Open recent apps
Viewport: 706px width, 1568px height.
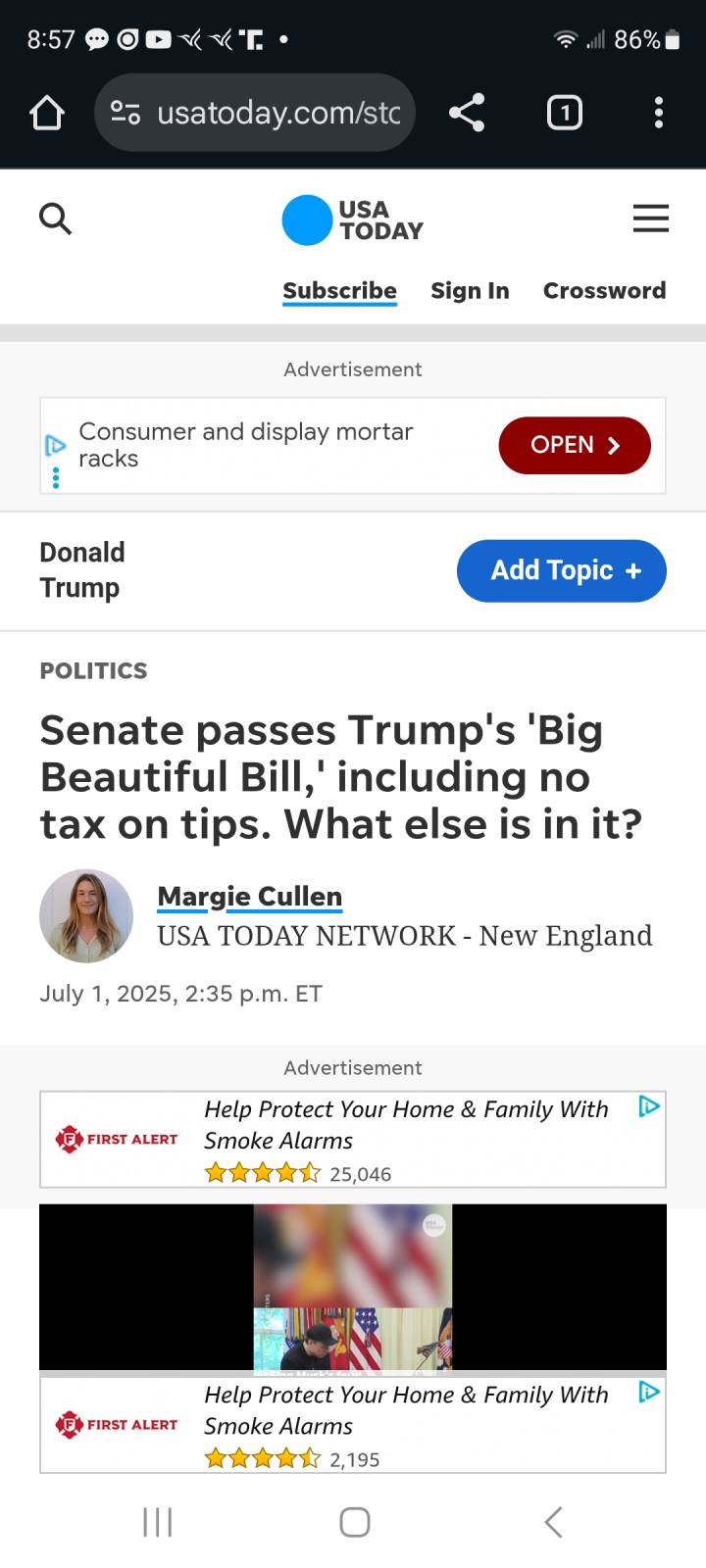158,1522
